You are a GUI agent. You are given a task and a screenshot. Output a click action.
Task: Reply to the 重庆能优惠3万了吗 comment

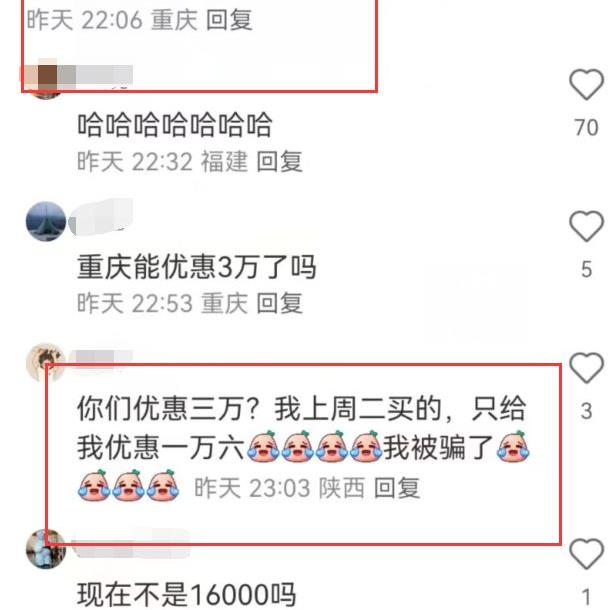[x=279, y=303]
